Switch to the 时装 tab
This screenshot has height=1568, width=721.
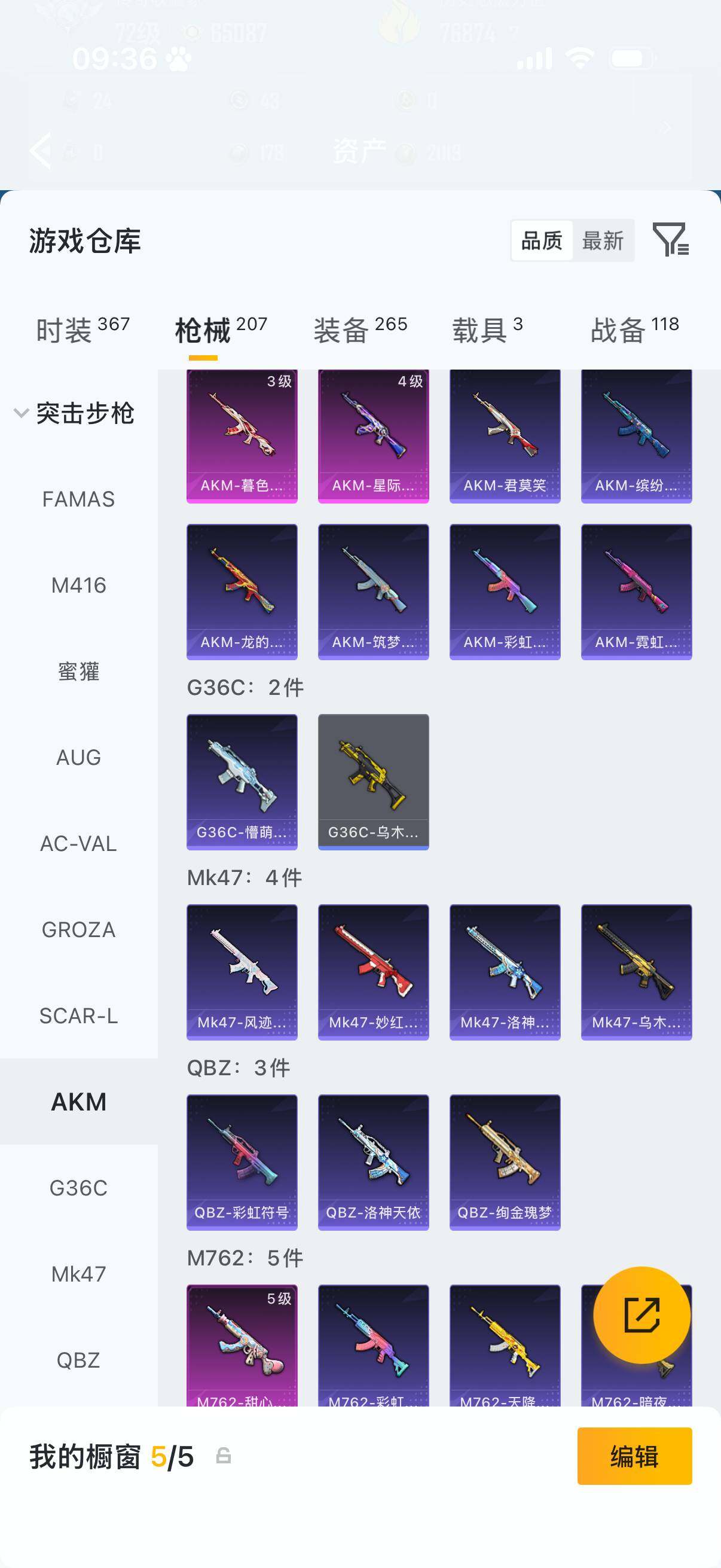(x=83, y=330)
